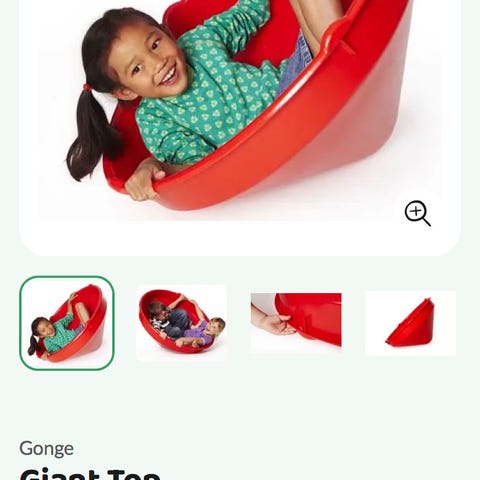Open the thumbnail of the empty red top
480x480 pixels.
click(410, 323)
